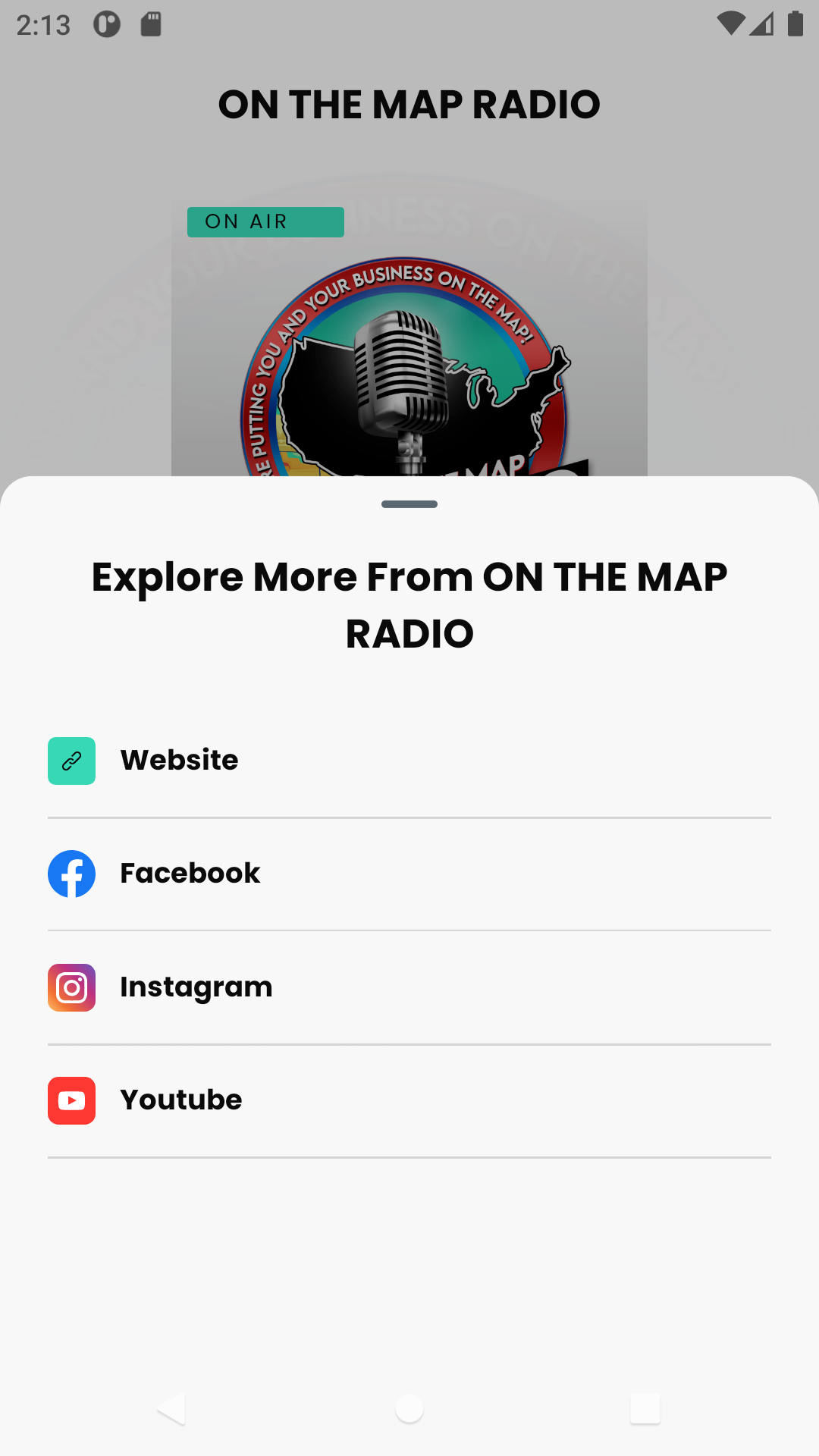Image resolution: width=819 pixels, height=1456 pixels.
Task: Open the Website link
Action: [180, 761]
